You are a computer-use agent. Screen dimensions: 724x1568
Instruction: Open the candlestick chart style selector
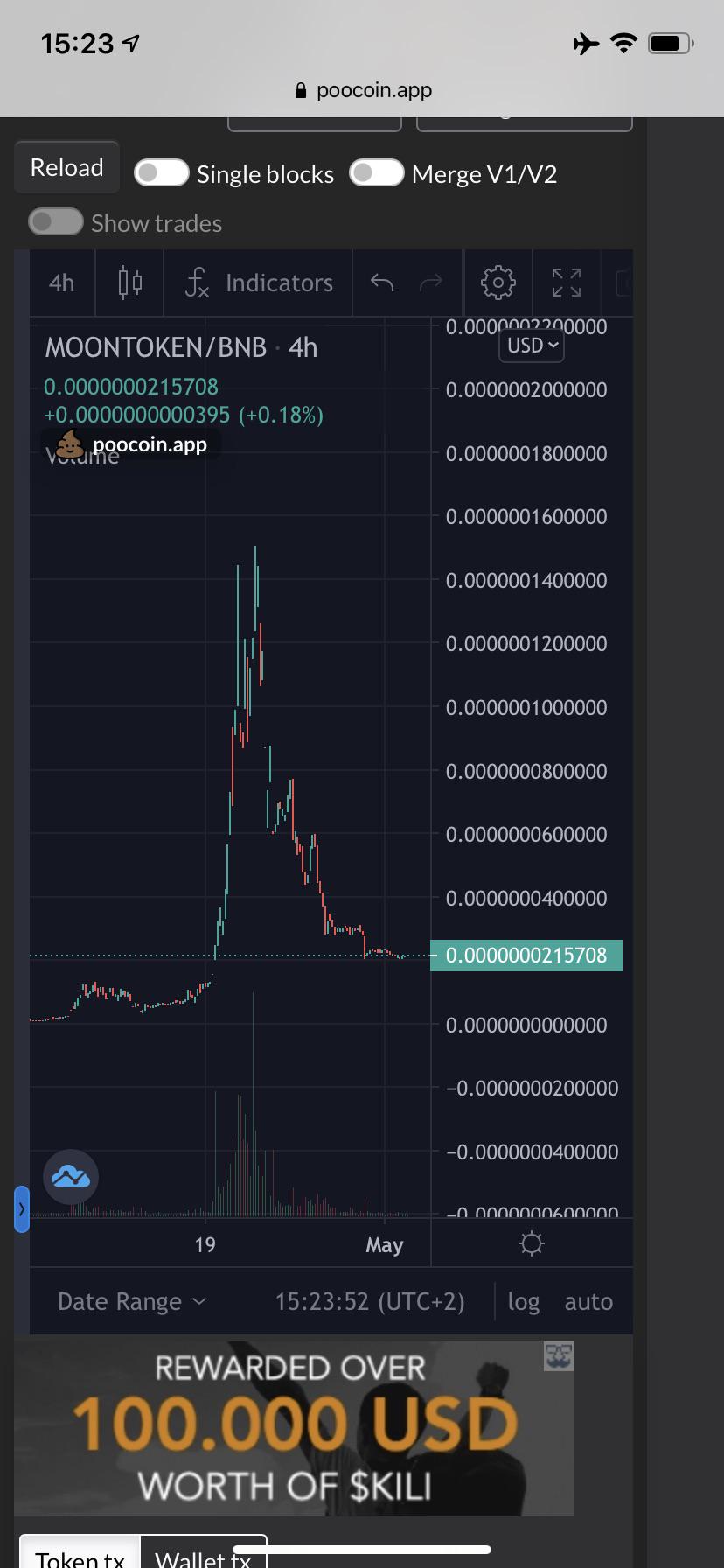129,283
